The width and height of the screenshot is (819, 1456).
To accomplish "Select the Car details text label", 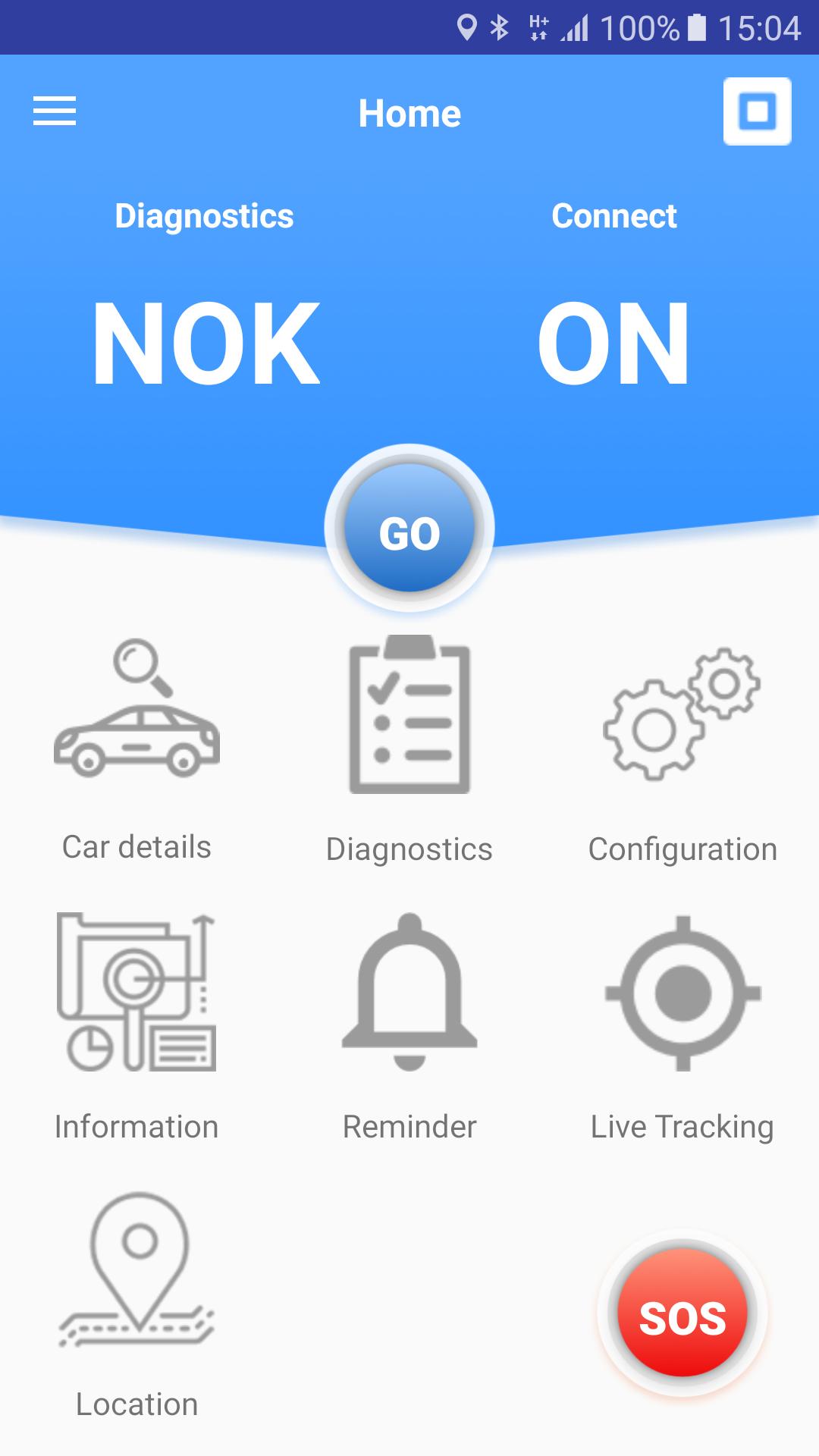I will coord(136,847).
